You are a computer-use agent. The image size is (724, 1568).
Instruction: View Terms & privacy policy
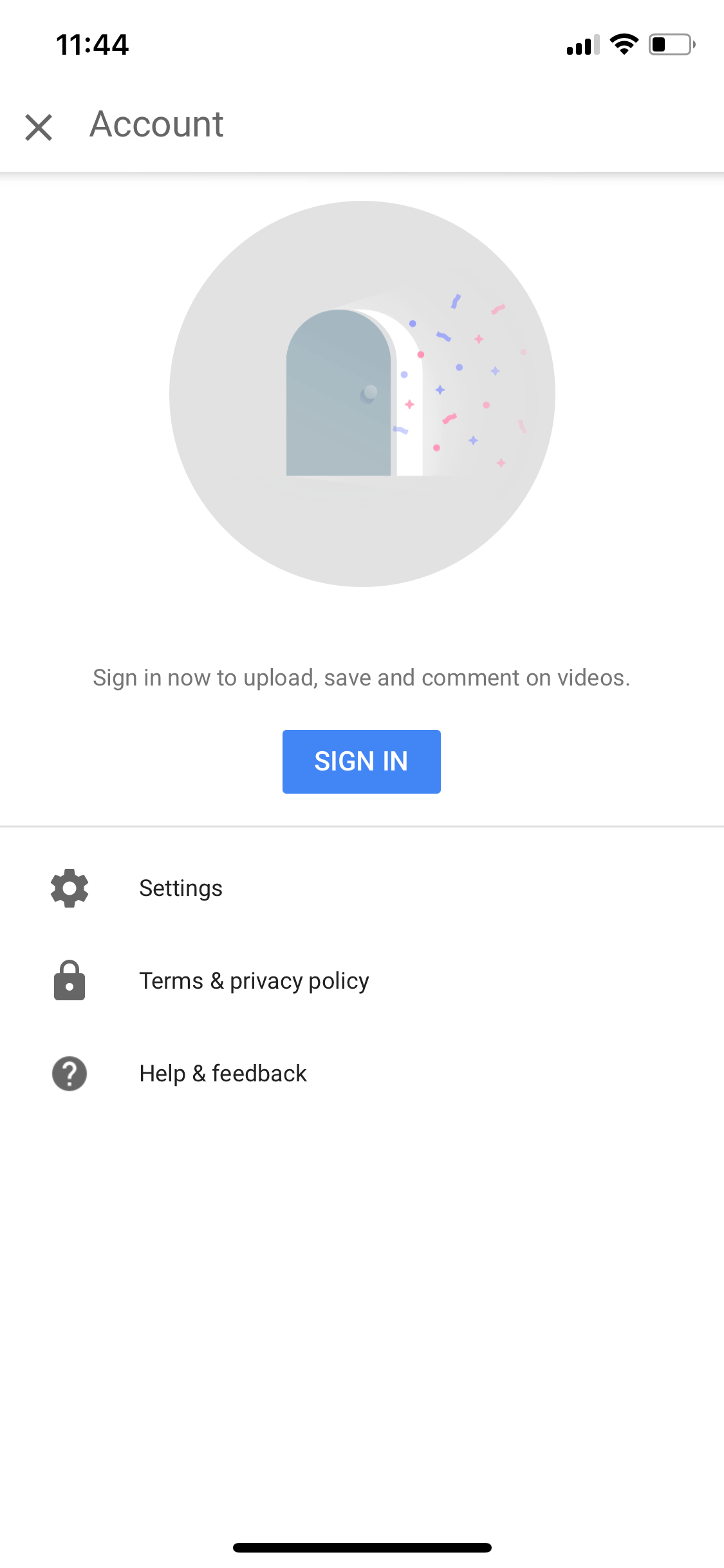point(362,981)
